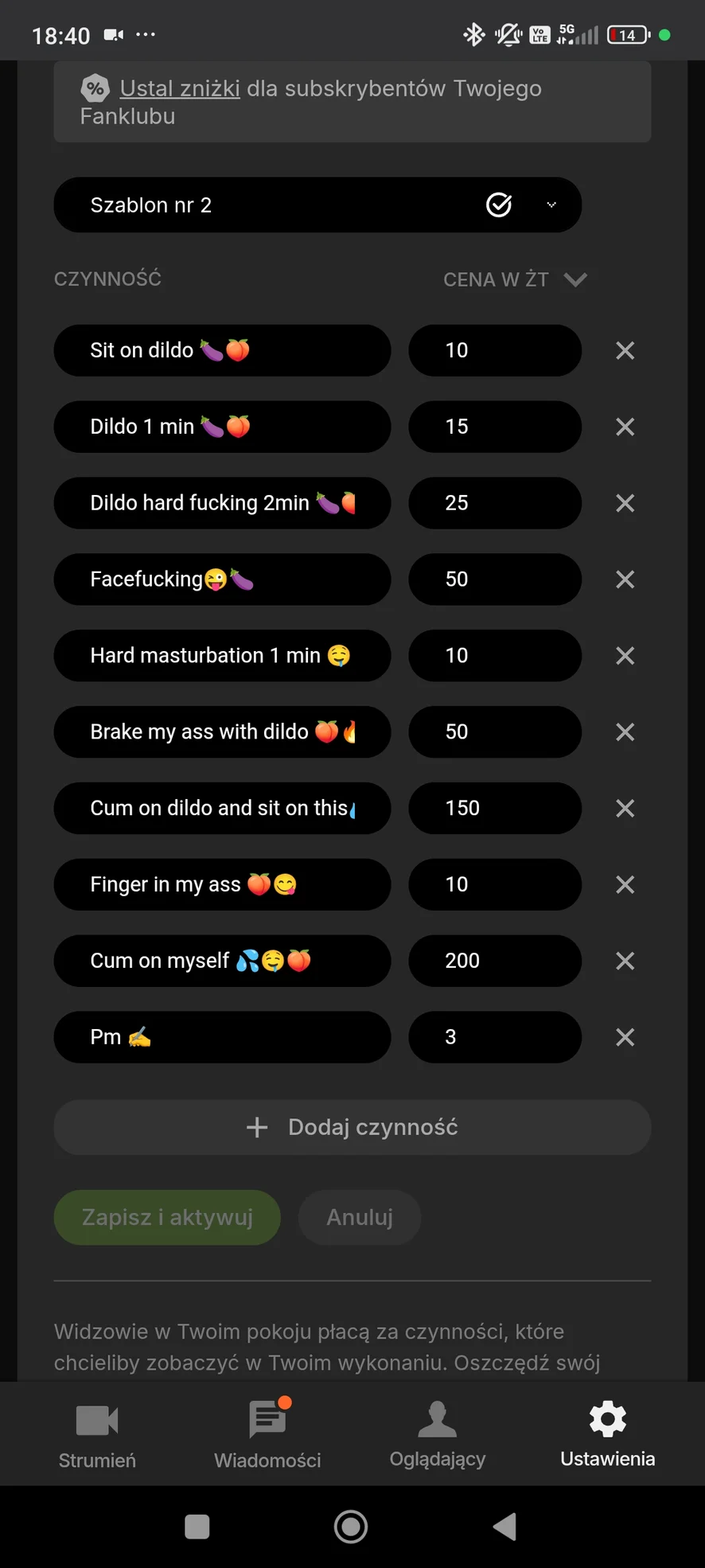This screenshot has width=705, height=1568.
Task: Open the Wiadomości tab
Action: pos(267,1434)
